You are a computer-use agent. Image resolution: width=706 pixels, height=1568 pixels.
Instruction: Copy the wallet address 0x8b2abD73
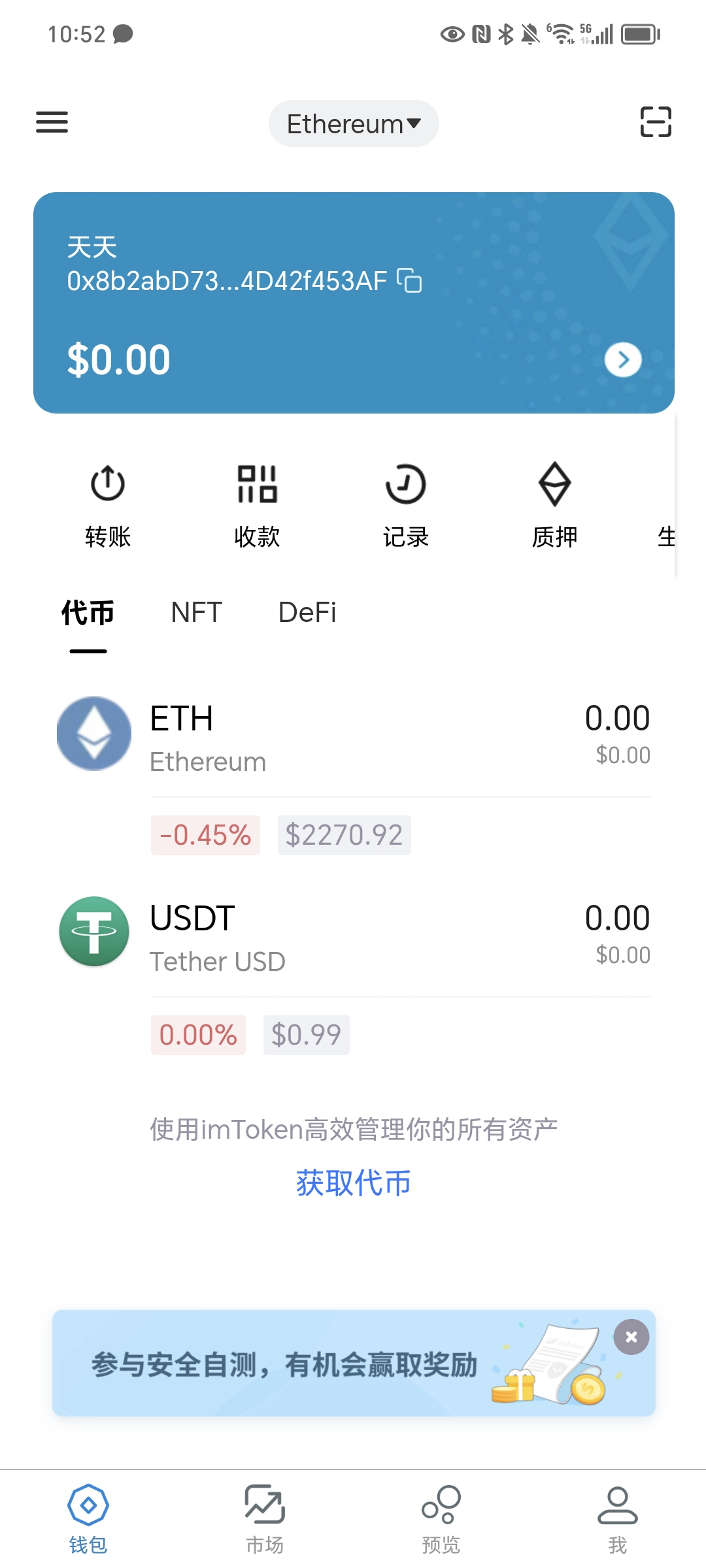click(x=410, y=281)
